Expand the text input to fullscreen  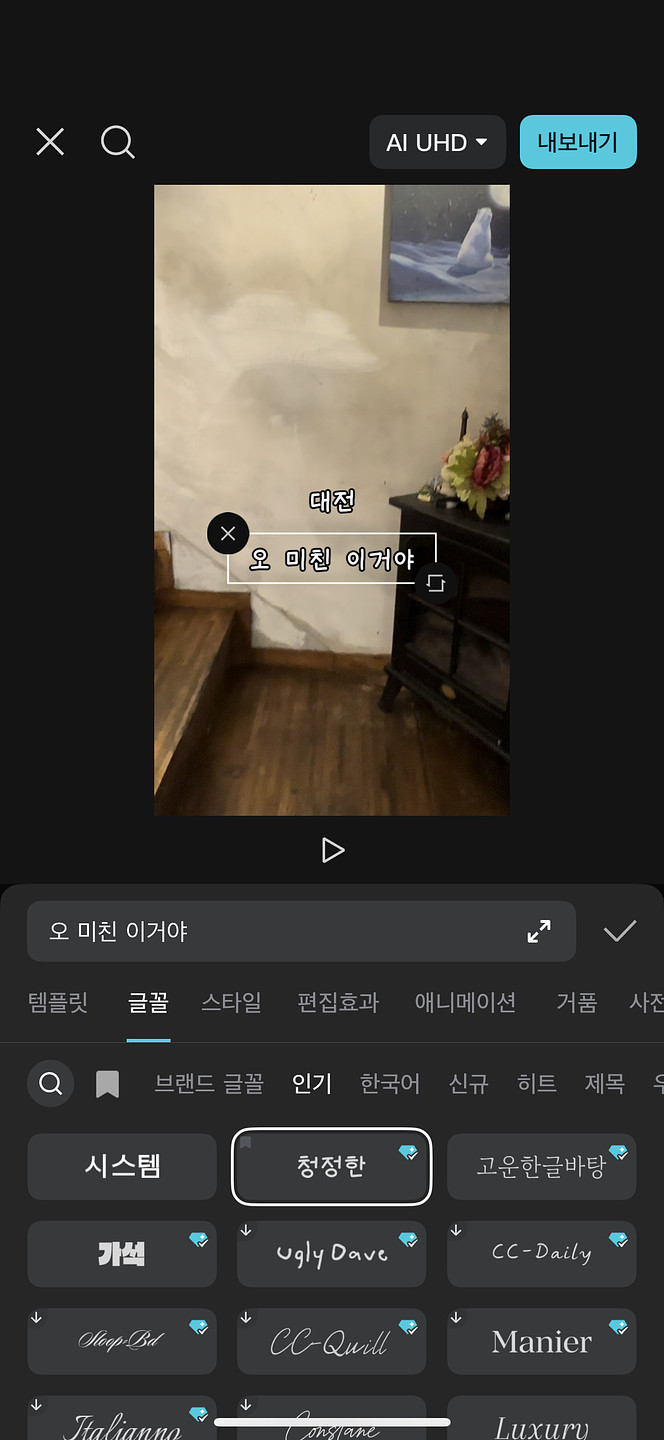point(539,931)
